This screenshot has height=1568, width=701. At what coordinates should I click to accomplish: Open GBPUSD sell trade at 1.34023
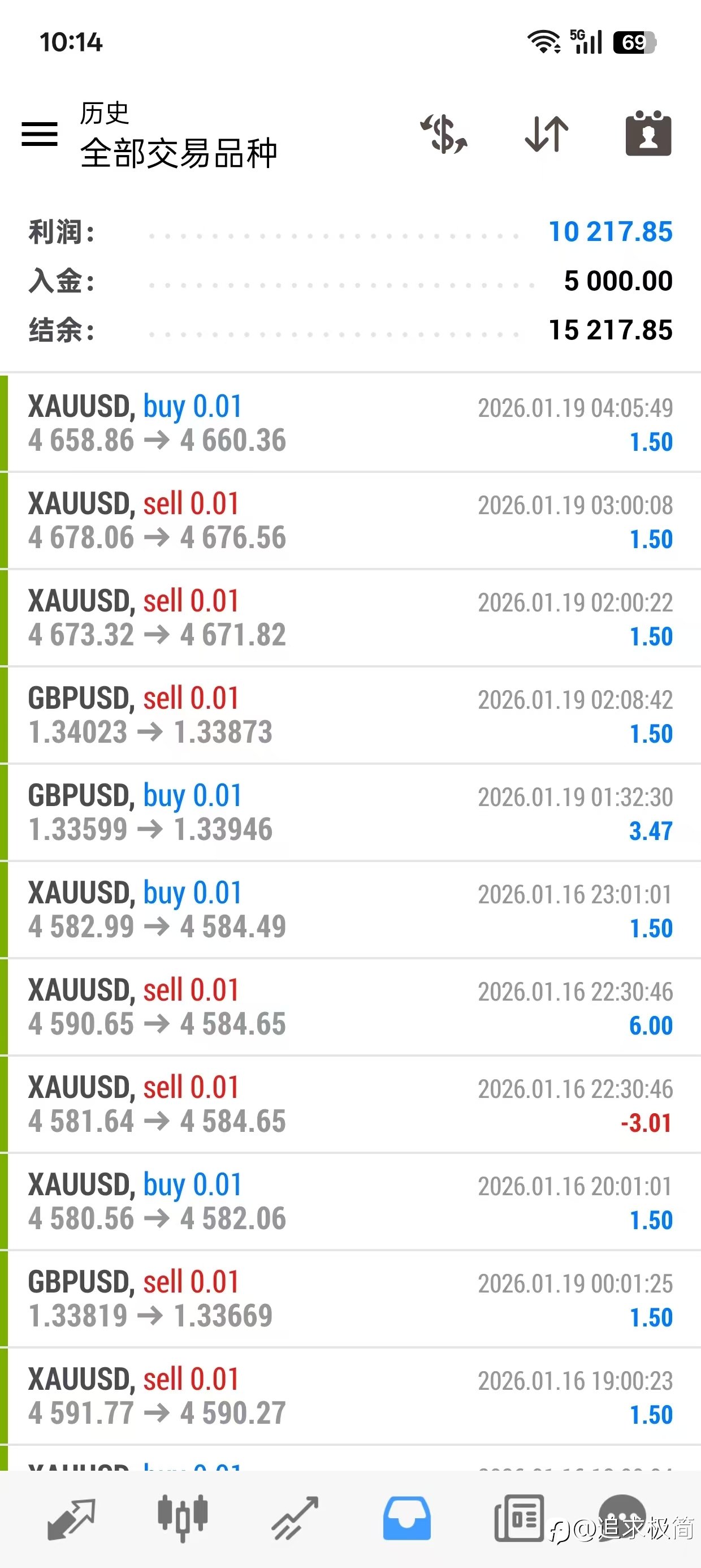pos(350,715)
